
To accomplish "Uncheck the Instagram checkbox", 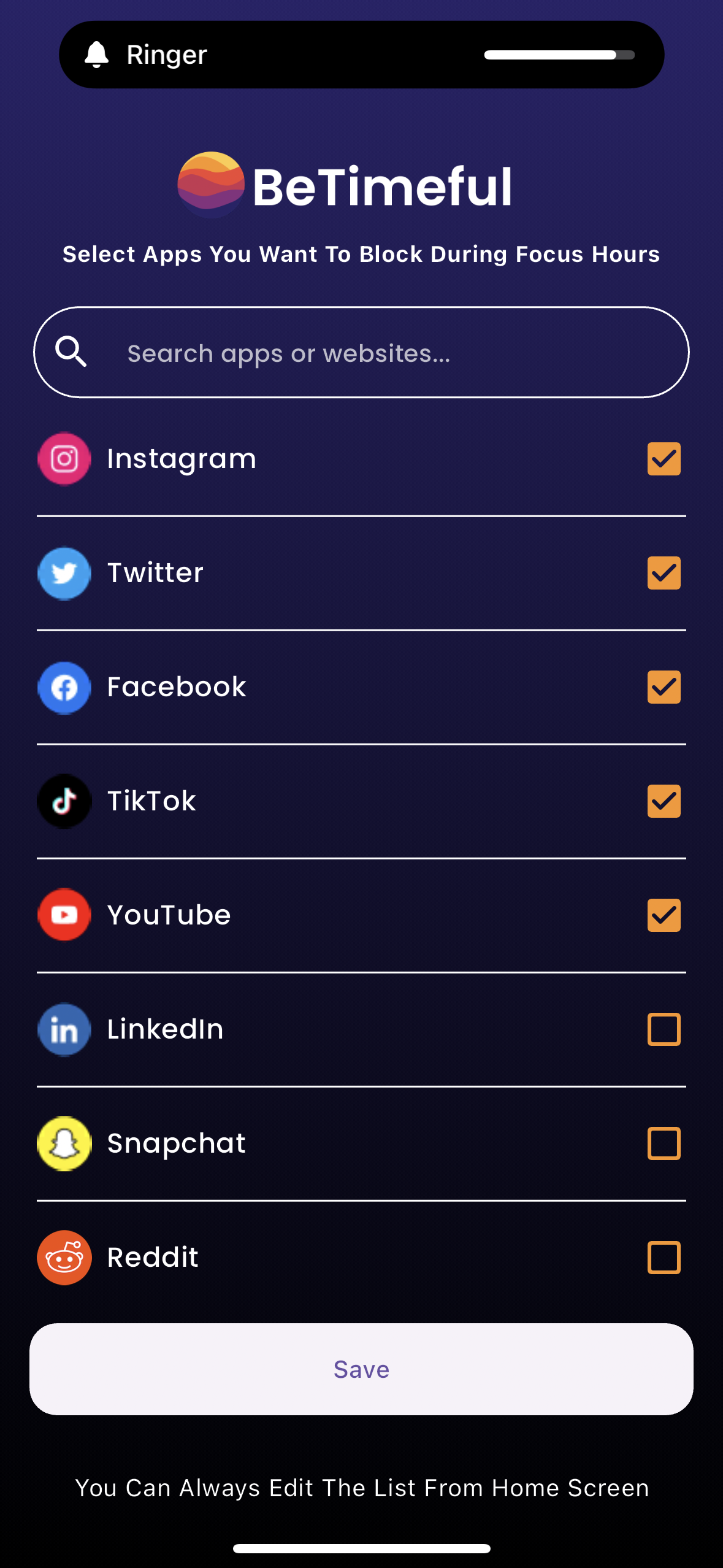I will point(664,459).
